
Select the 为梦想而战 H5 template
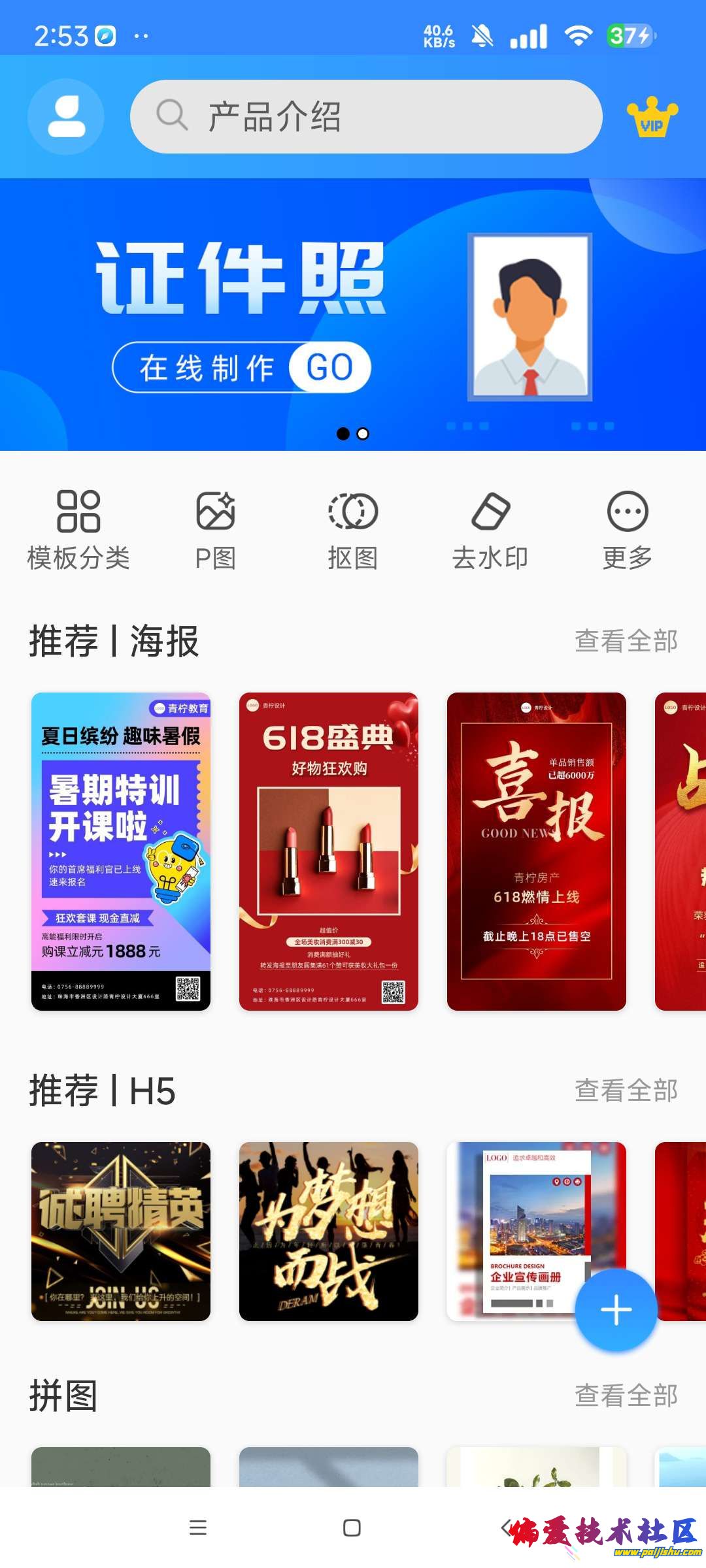pos(329,1231)
